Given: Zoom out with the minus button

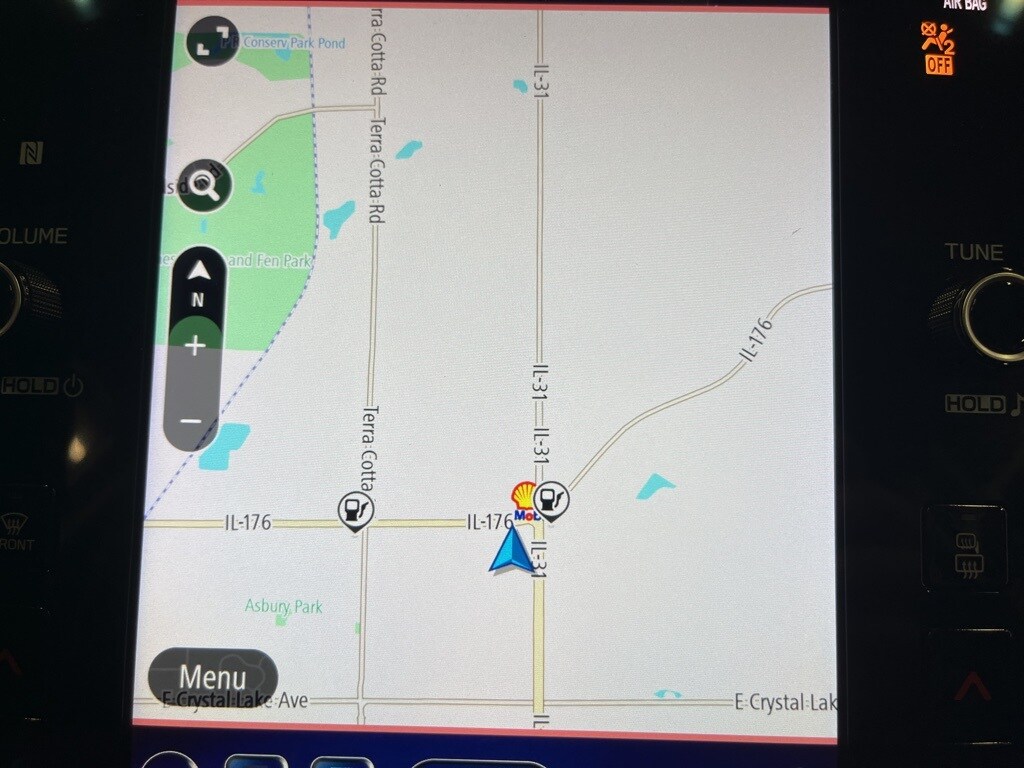Looking at the screenshot, I should [192, 421].
